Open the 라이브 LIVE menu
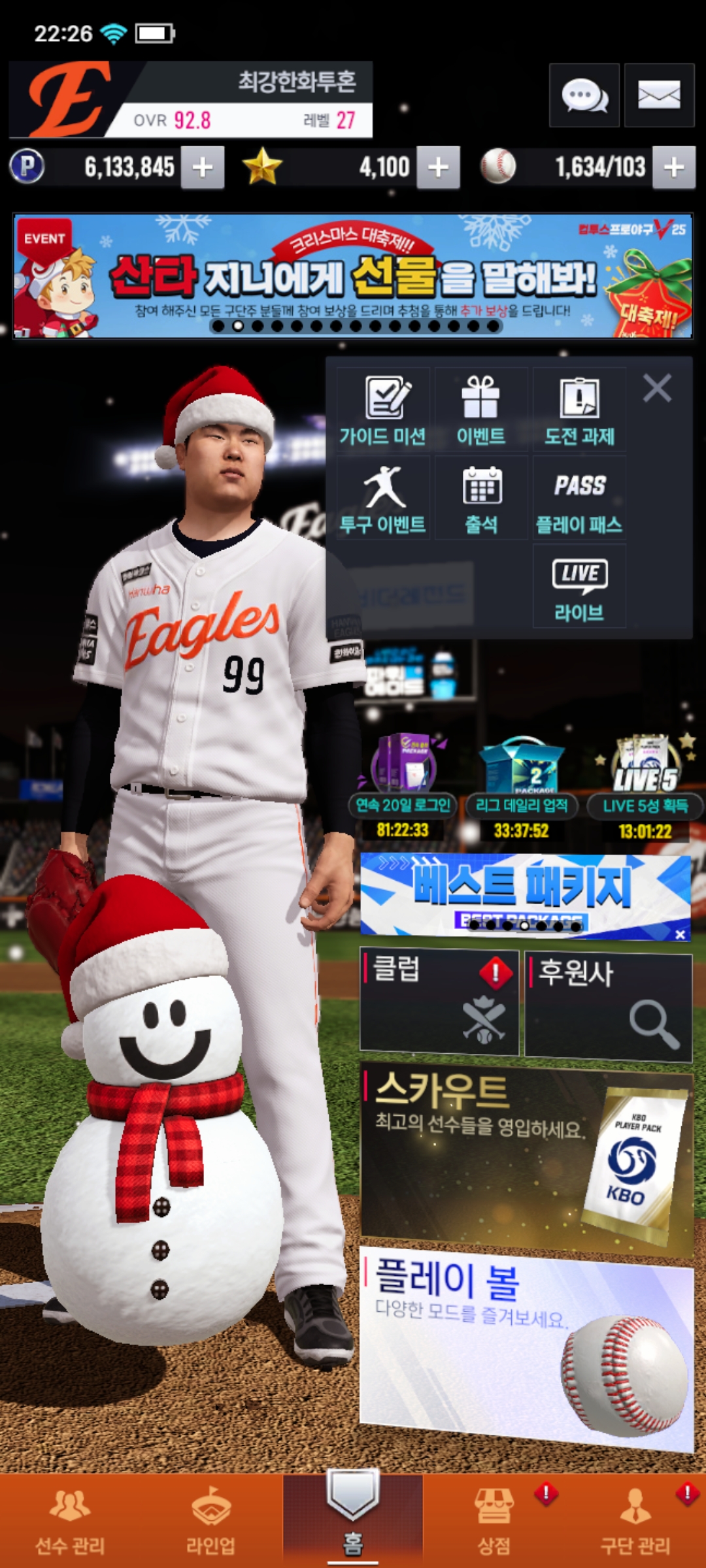706x1568 pixels. pyautogui.click(x=579, y=586)
